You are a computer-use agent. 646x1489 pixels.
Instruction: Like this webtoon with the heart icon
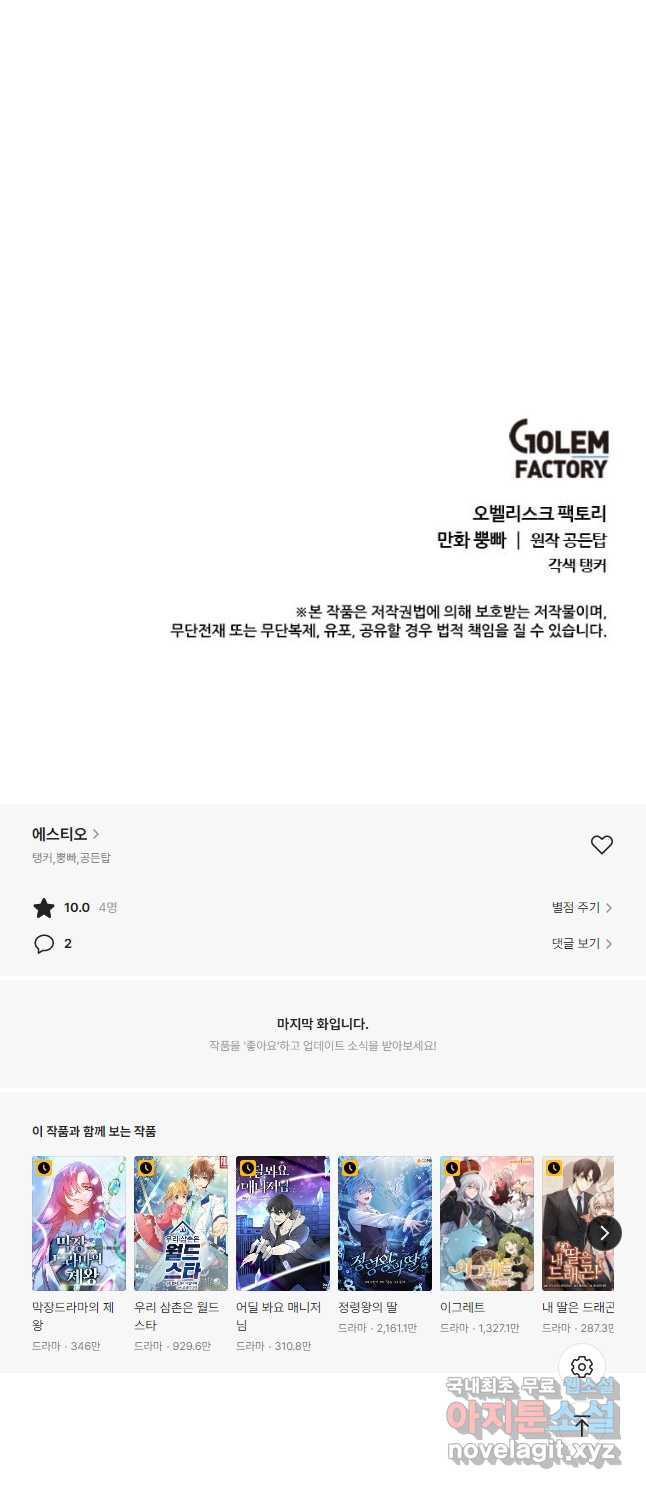[601, 845]
